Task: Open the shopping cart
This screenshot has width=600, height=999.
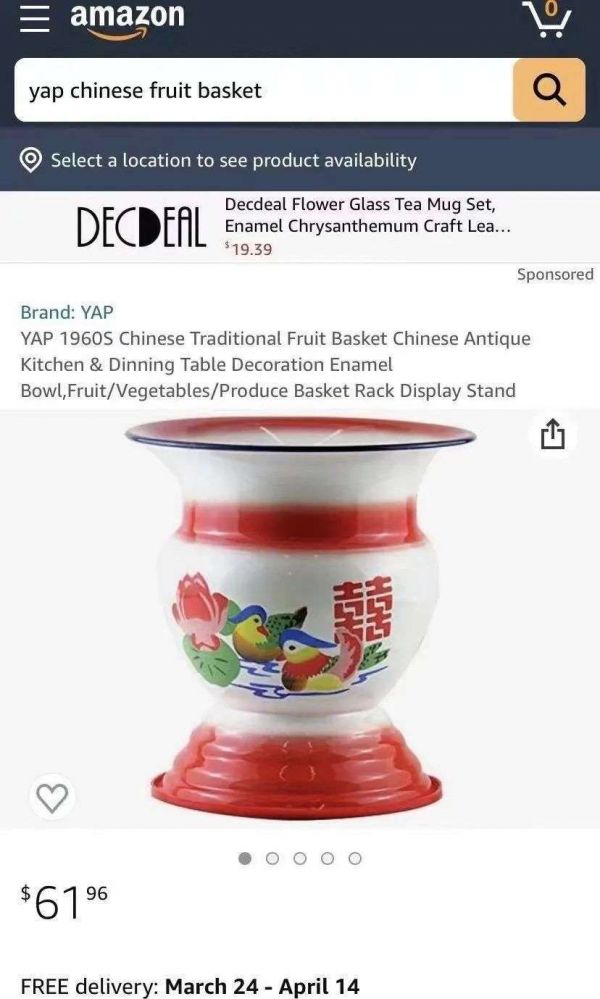Action: tap(547, 18)
